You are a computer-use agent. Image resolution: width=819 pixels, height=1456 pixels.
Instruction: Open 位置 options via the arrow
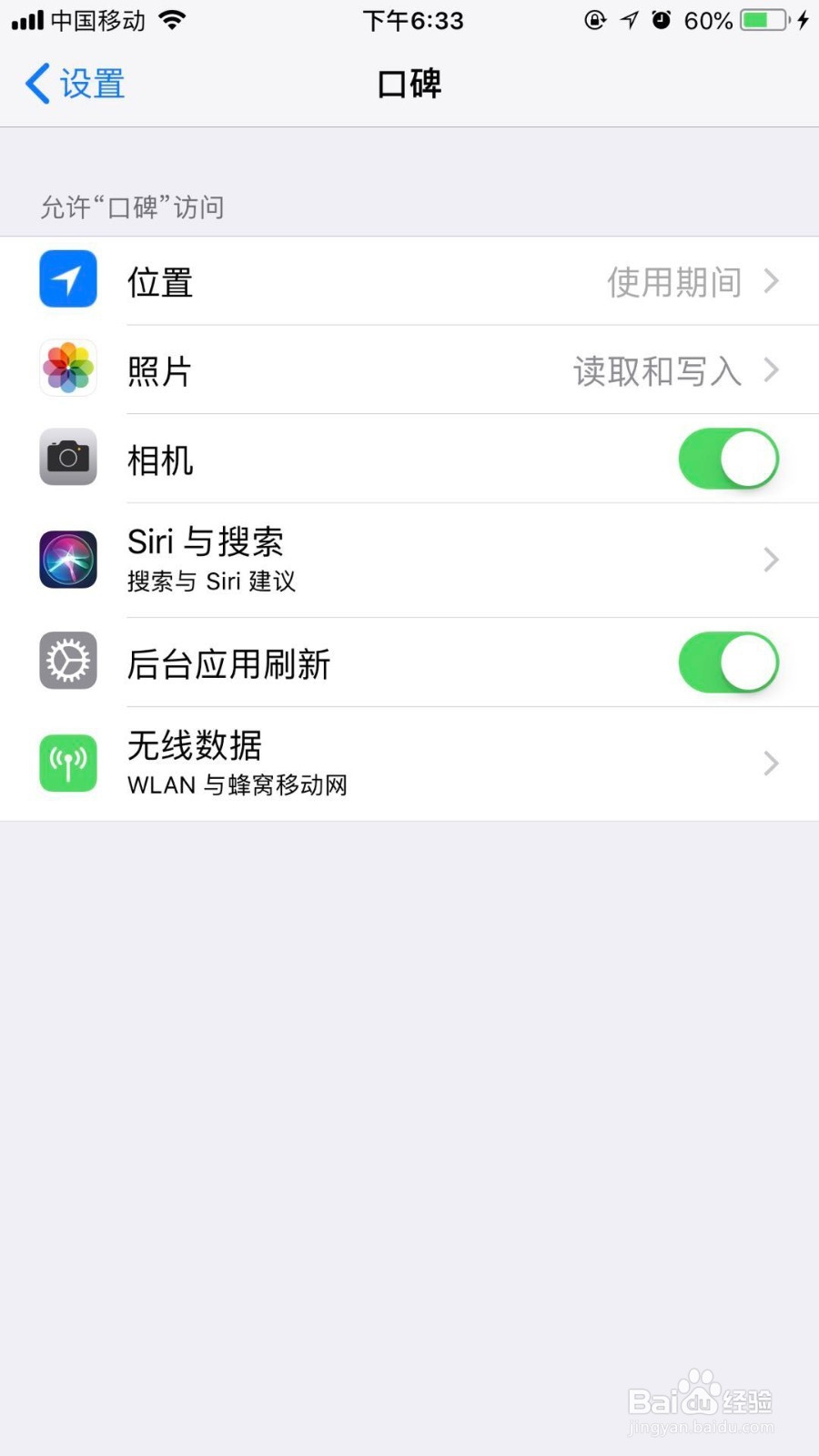click(x=771, y=282)
